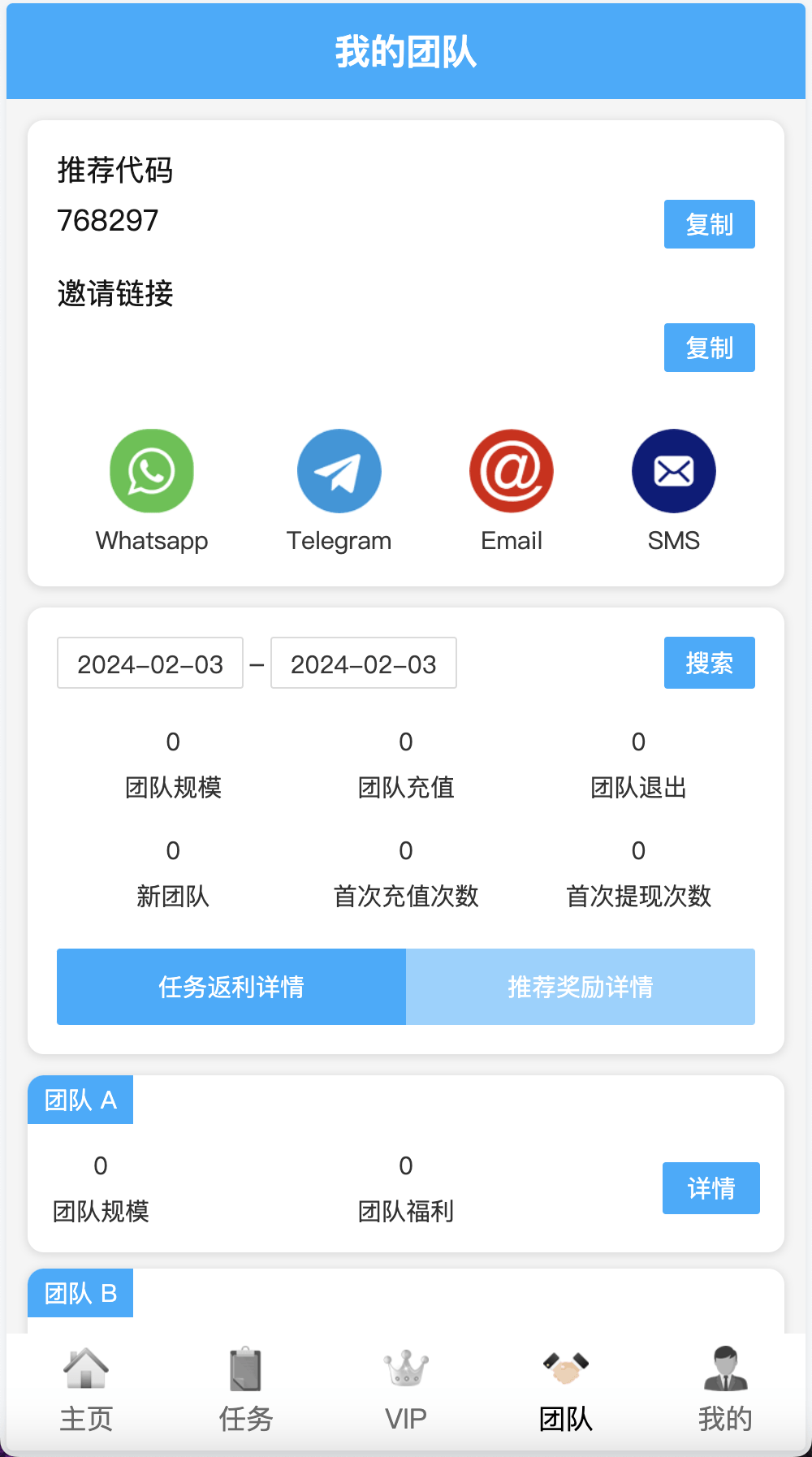
Task: Share invite via SMS
Action: point(673,471)
